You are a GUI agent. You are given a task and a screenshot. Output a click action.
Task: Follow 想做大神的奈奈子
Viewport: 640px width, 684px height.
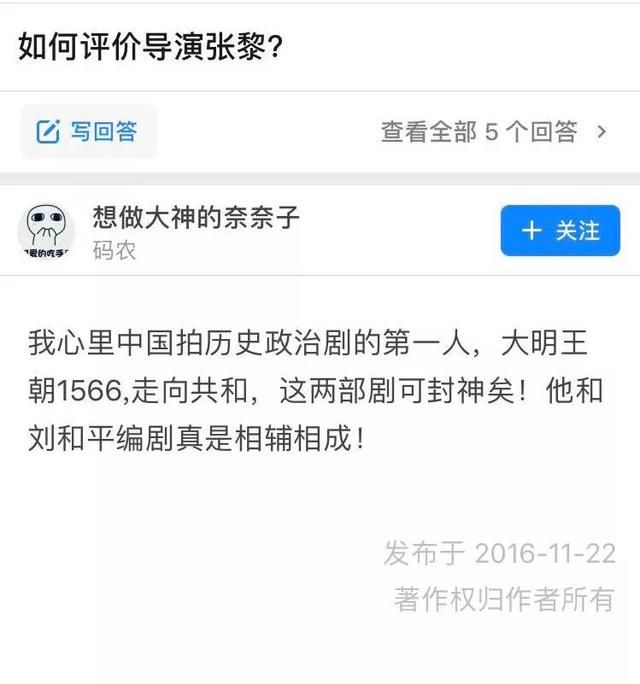(560, 231)
